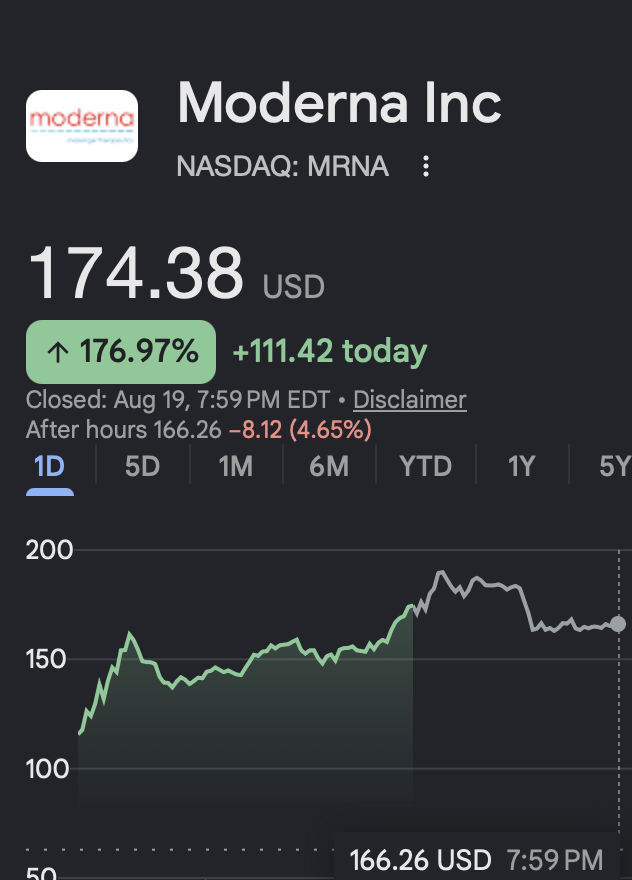632x880 pixels.
Task: Show the 6M chart range
Action: click(x=329, y=466)
